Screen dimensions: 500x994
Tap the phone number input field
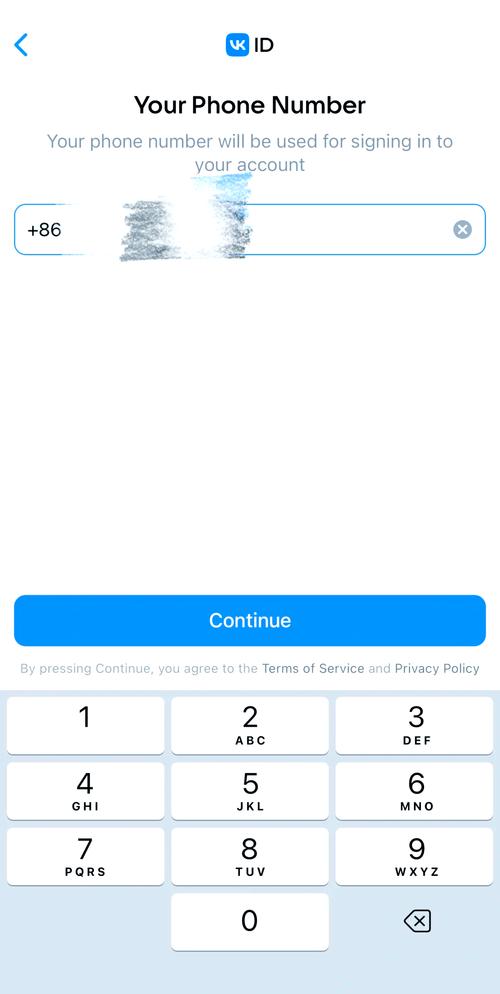pos(250,229)
